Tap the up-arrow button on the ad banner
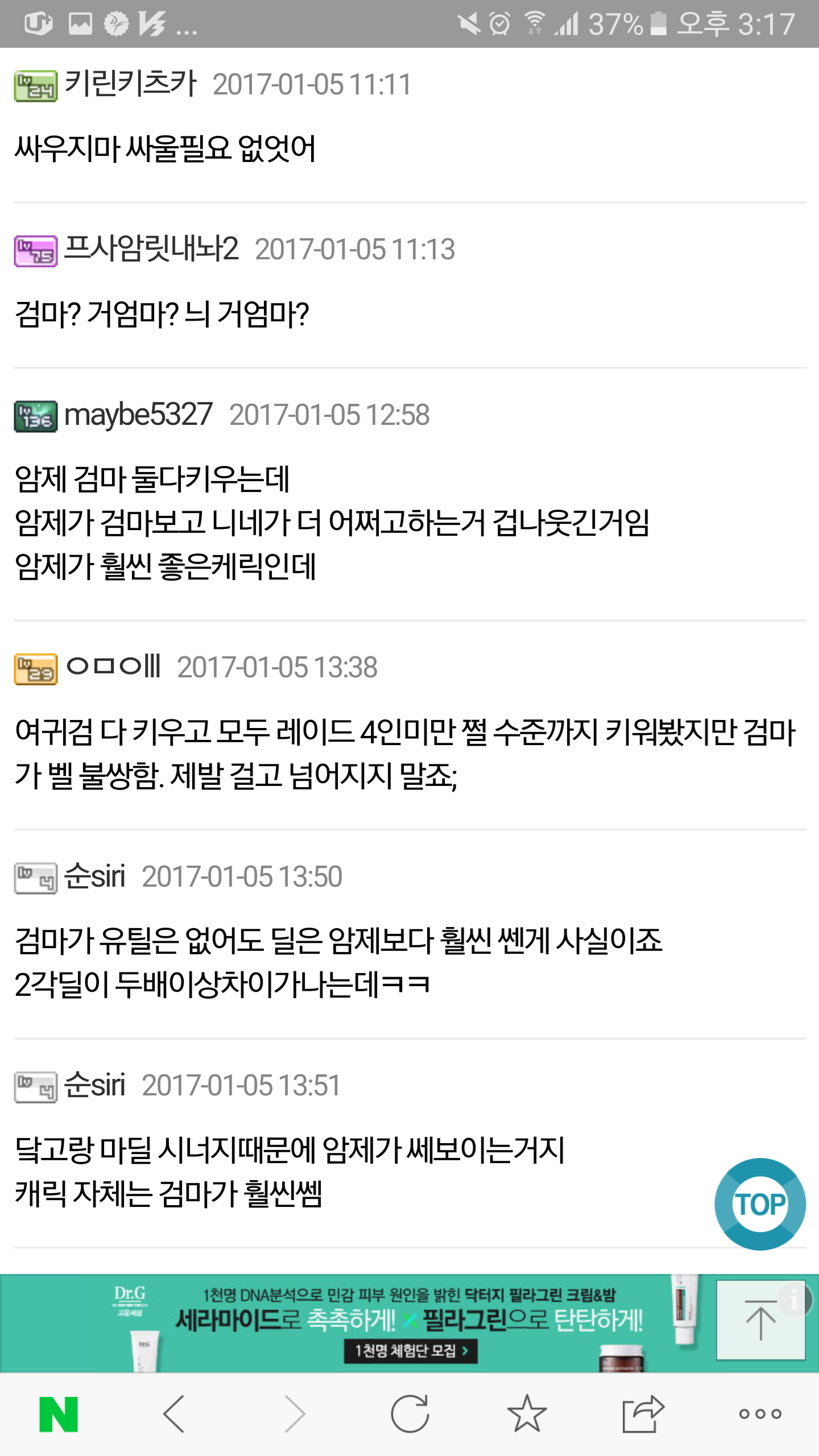Viewport: 819px width, 1456px height. click(x=760, y=1321)
